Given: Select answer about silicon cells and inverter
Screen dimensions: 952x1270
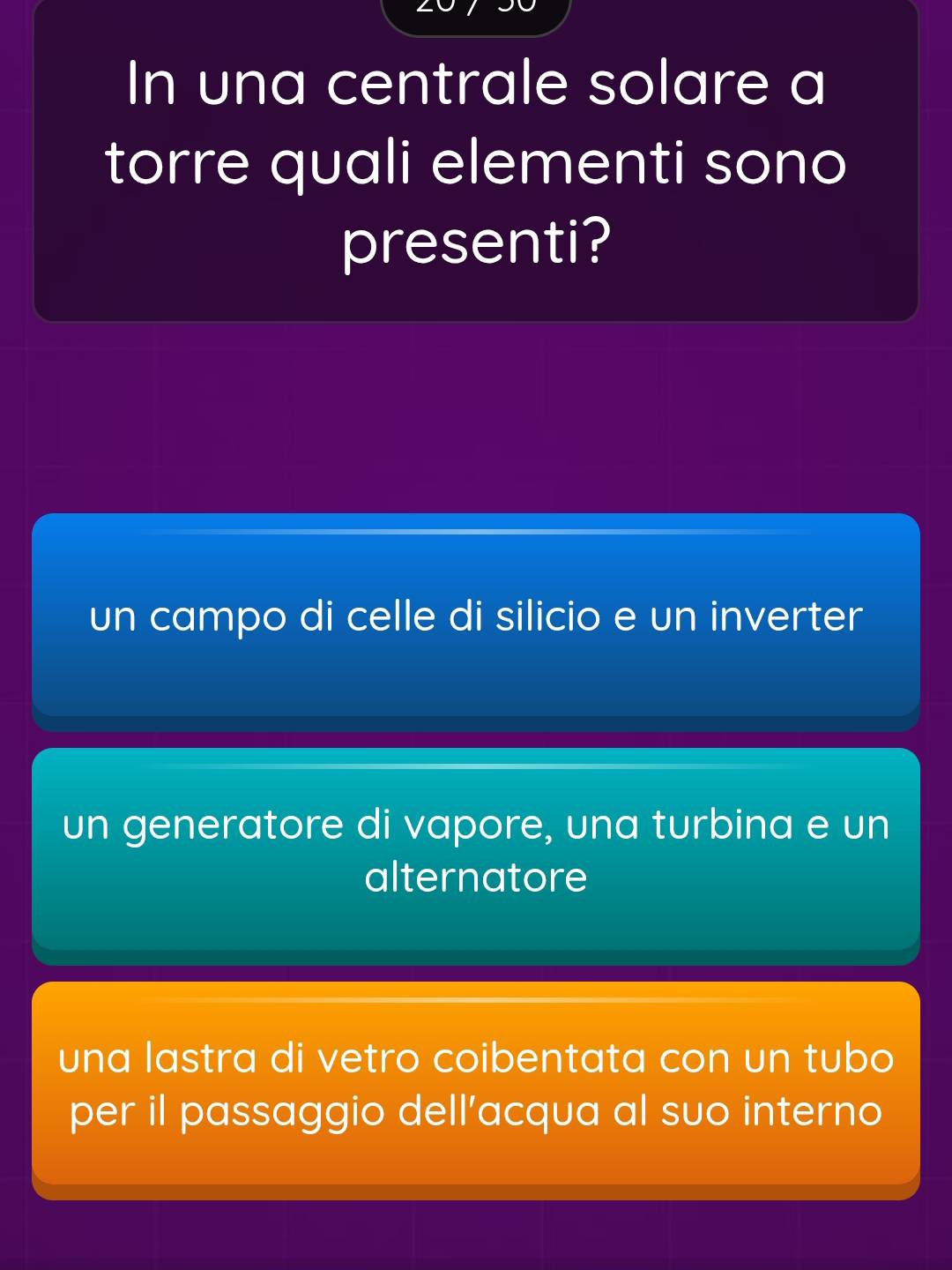Looking at the screenshot, I should [x=476, y=617].
